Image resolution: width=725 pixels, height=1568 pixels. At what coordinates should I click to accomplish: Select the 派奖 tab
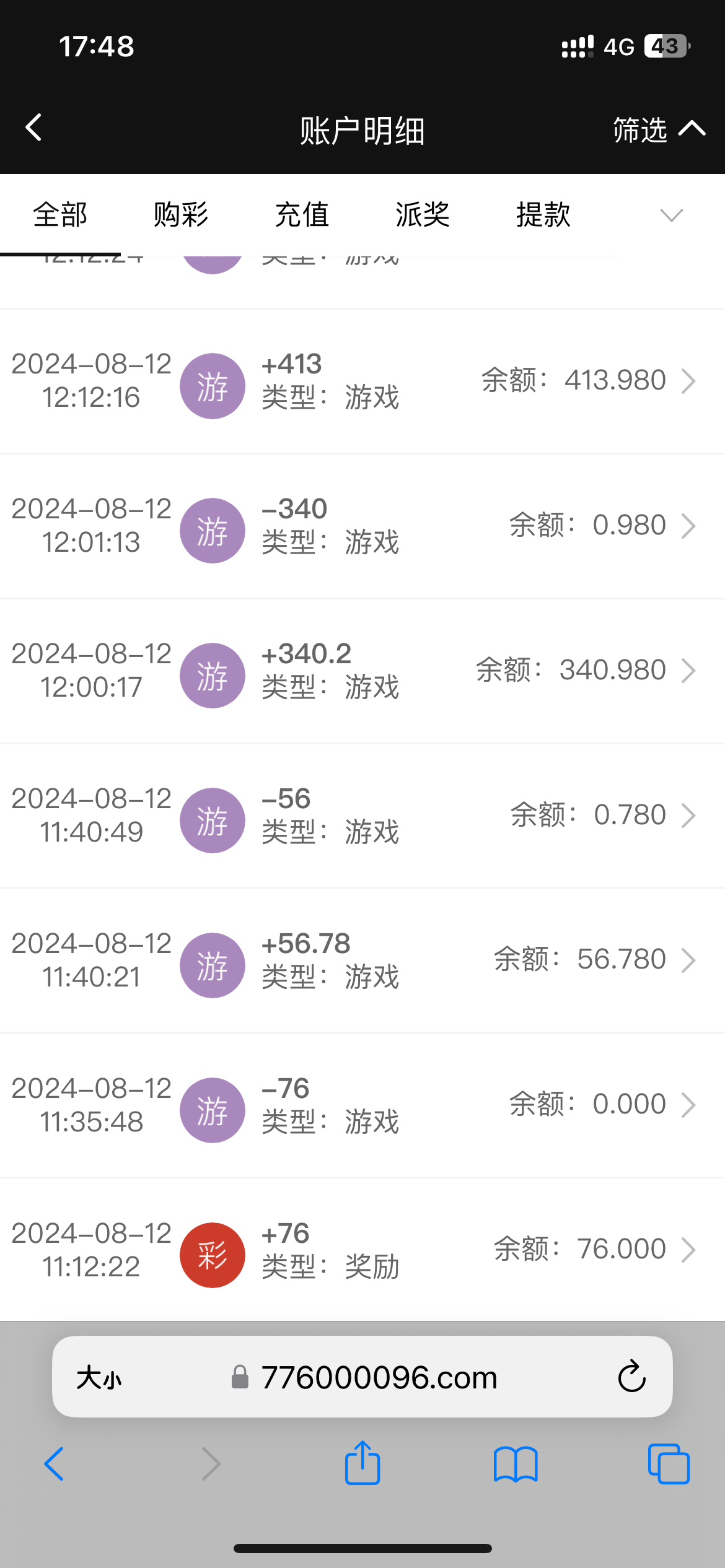pyautogui.click(x=423, y=215)
